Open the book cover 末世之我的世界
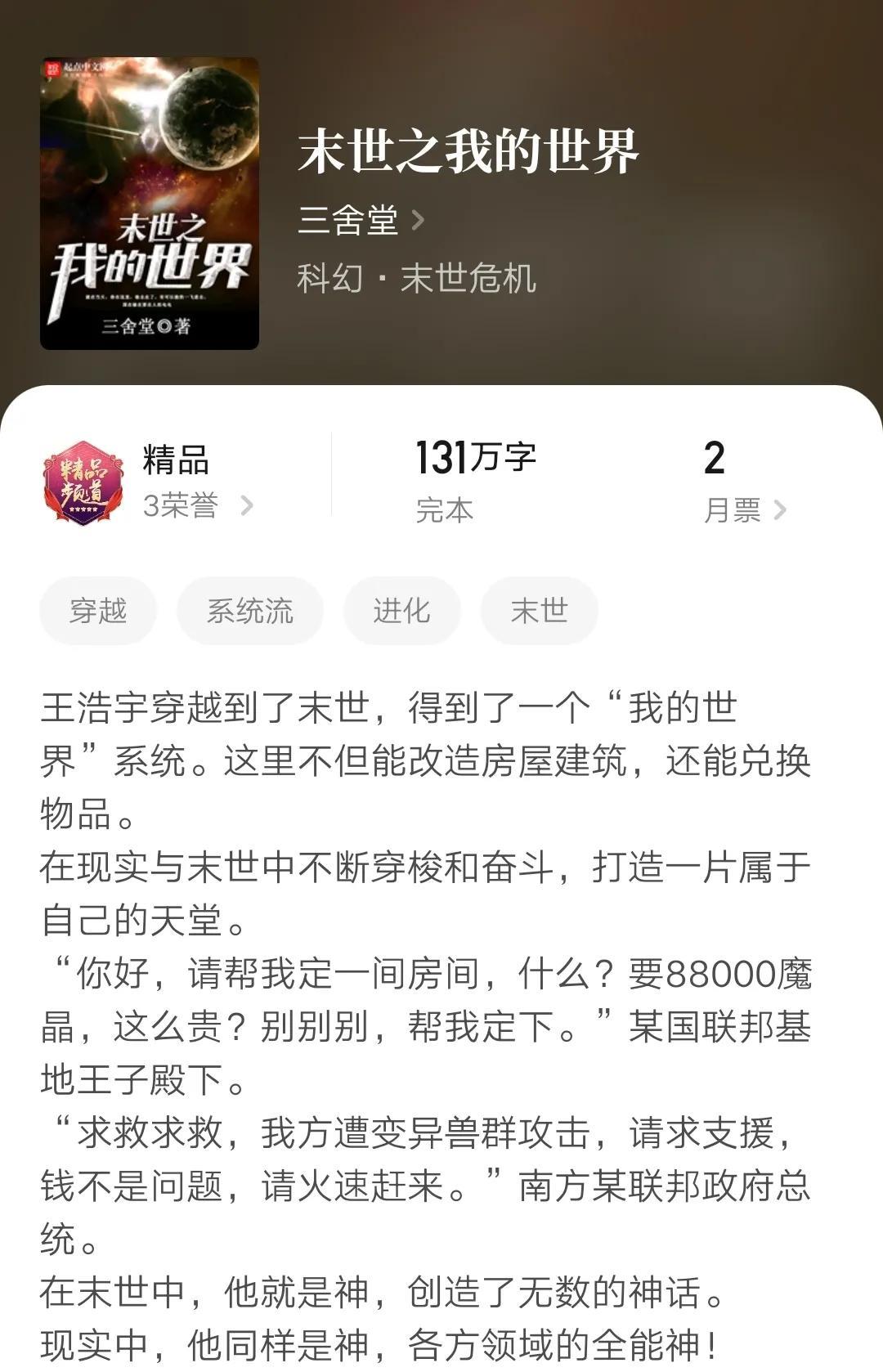 tap(150, 204)
